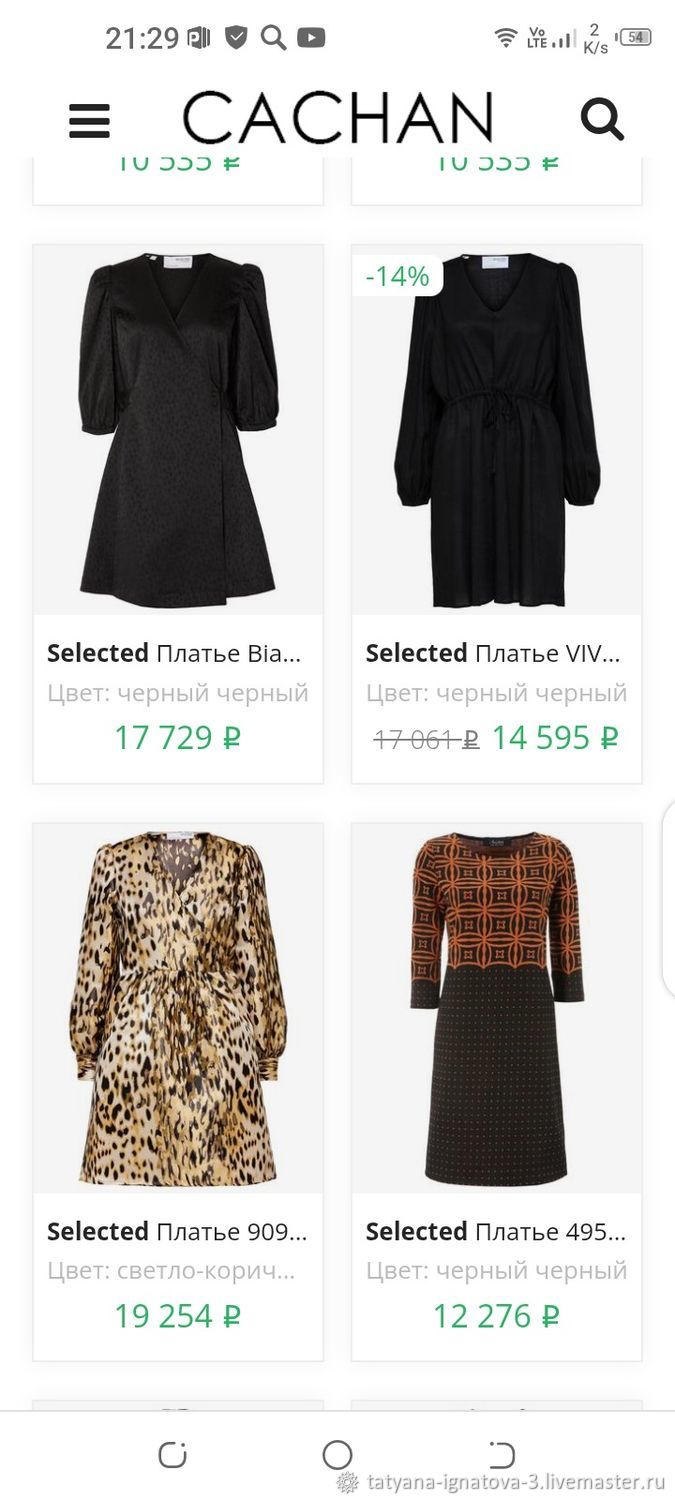Screen dimensions: 675x1500
Task: Open the Selected Платье VIV card with -14% discount
Action: 496,514
